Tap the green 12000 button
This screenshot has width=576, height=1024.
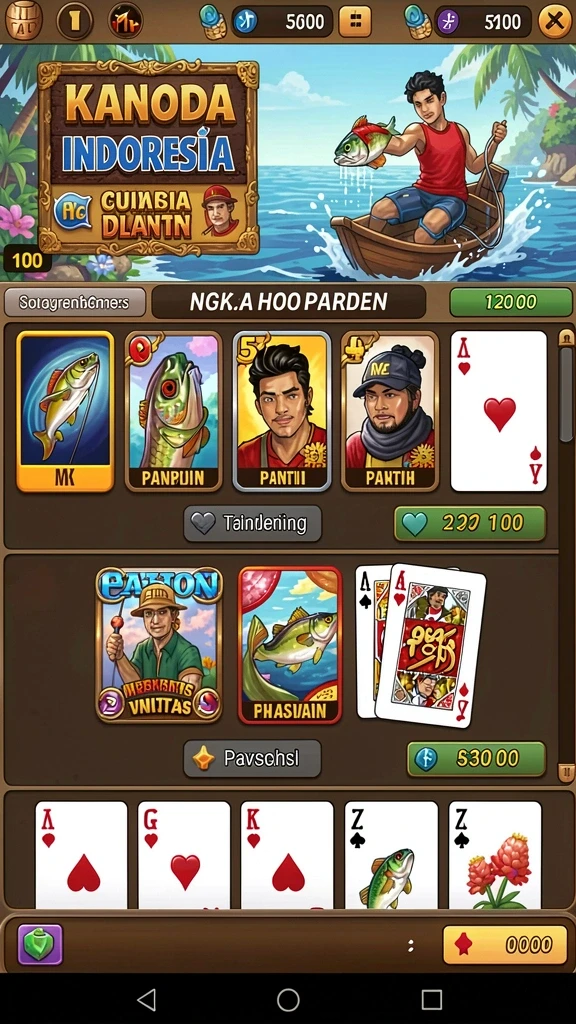click(x=511, y=302)
